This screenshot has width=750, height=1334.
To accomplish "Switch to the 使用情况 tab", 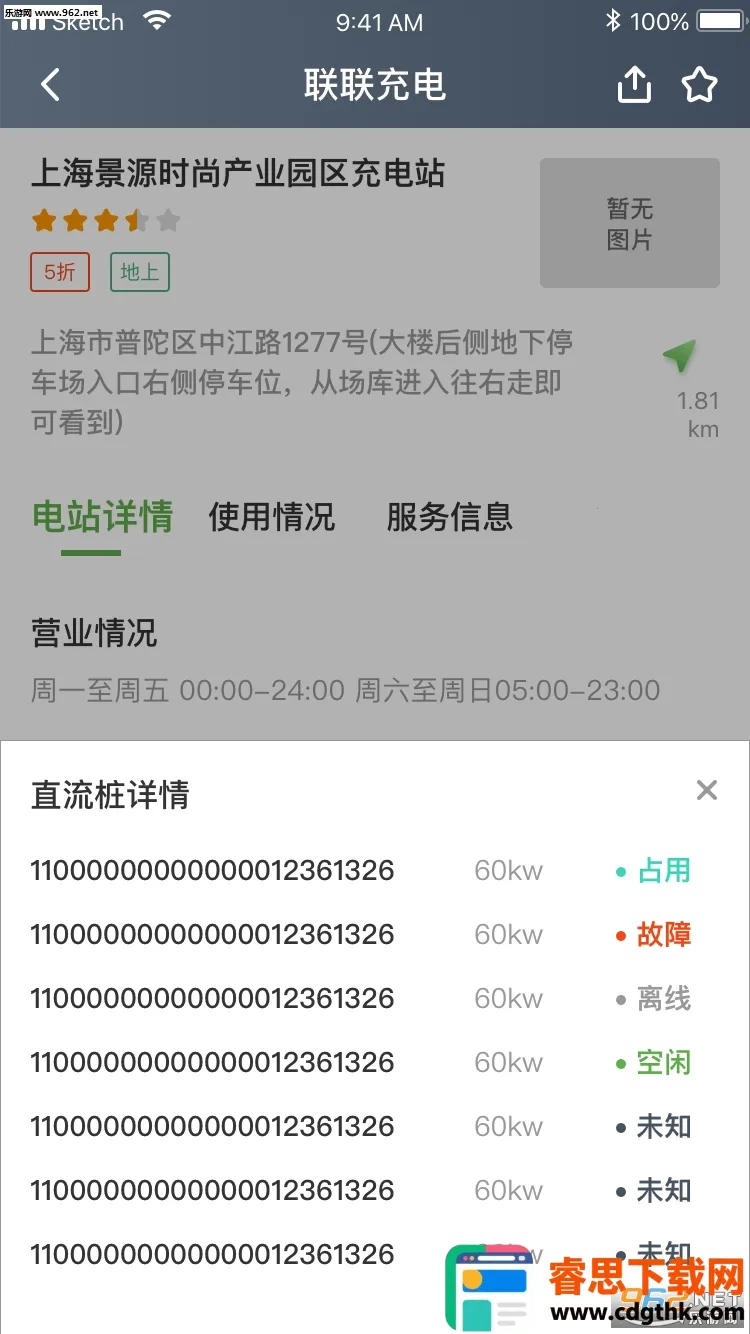I will click(271, 517).
